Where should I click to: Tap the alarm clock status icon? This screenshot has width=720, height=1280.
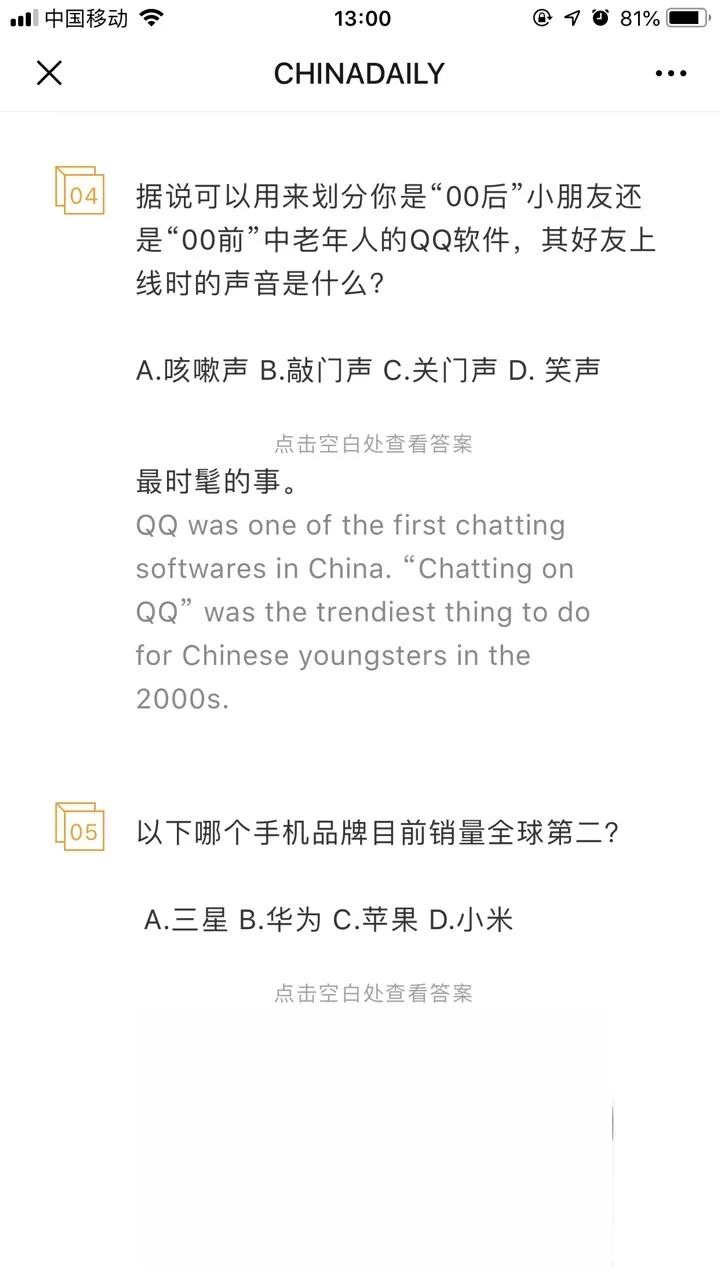click(x=601, y=16)
